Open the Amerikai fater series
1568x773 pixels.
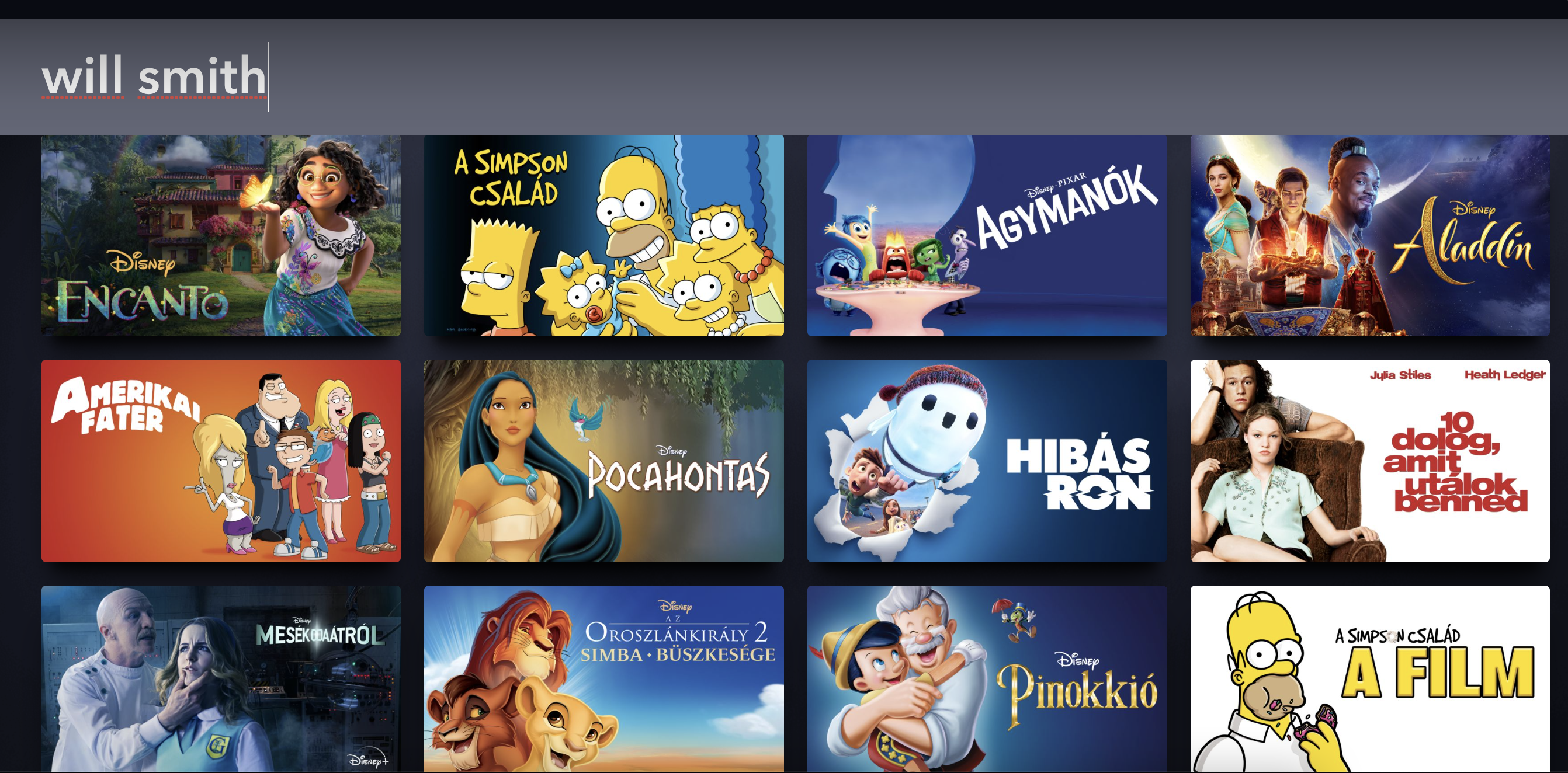coord(221,461)
